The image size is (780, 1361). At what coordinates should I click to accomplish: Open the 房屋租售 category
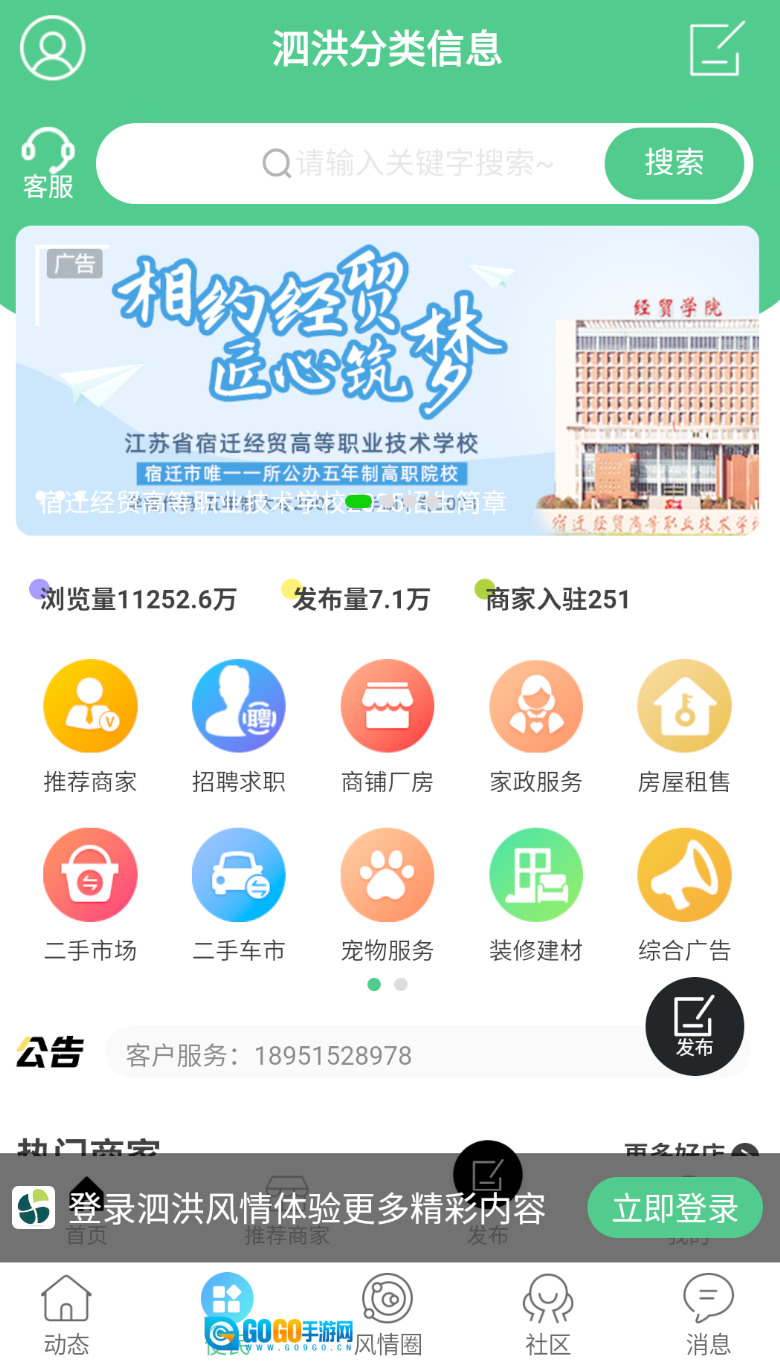click(x=684, y=724)
